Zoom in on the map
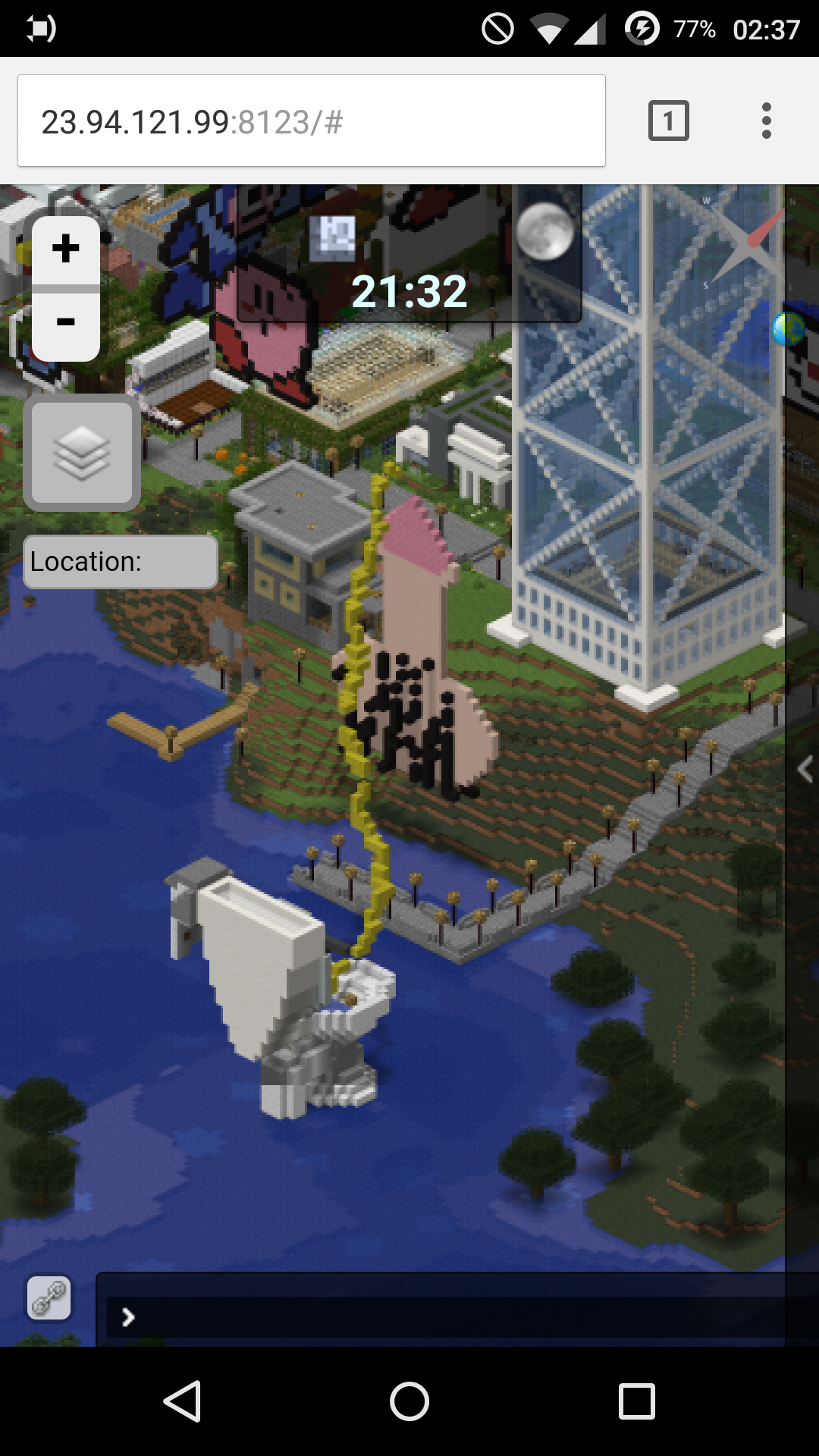The height and width of the screenshot is (1456, 819). point(66,249)
